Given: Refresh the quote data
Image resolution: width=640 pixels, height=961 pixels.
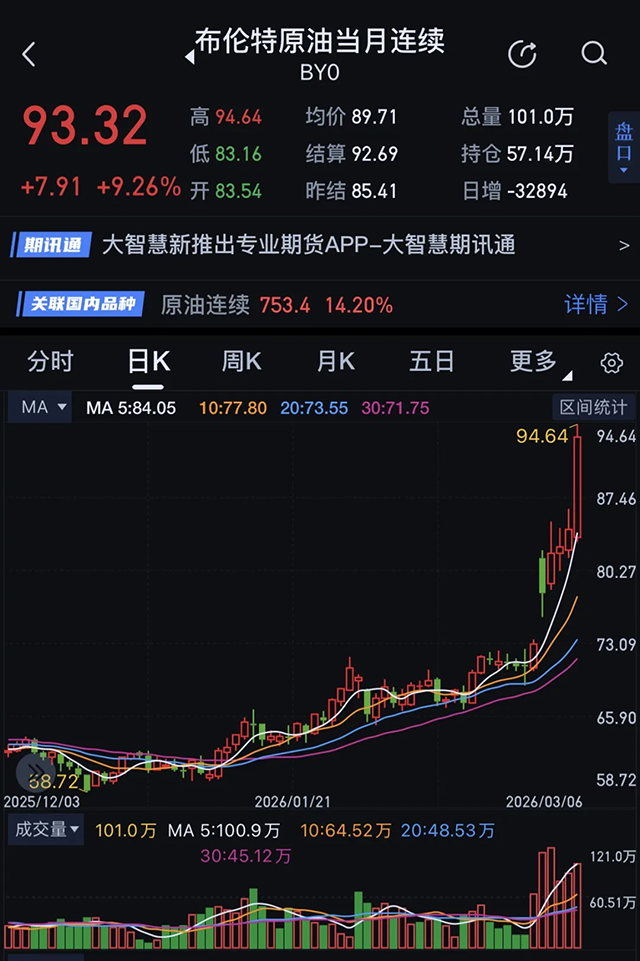Looking at the screenshot, I should tap(522, 54).
